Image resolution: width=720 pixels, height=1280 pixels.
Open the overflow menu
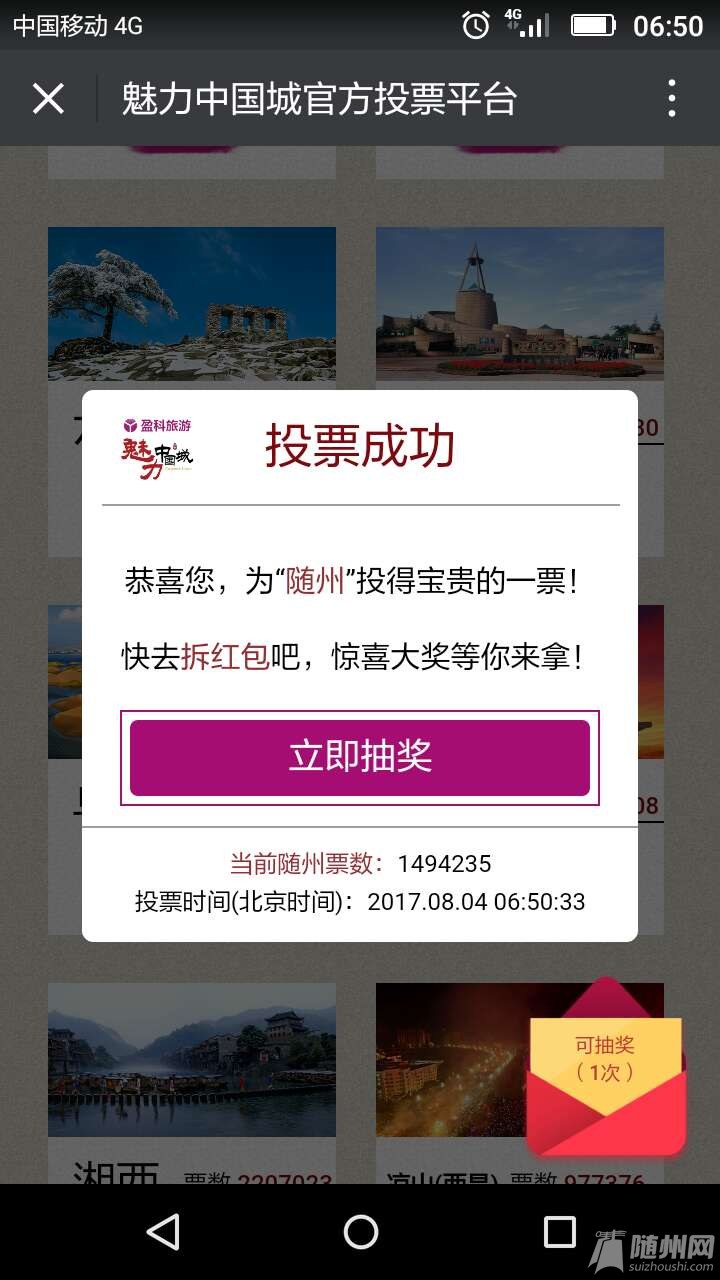point(672,99)
